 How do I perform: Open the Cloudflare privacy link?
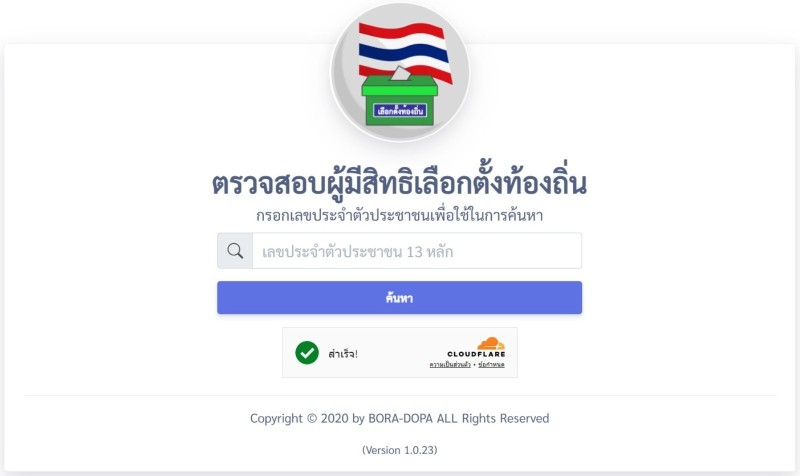pyautogui.click(x=450, y=365)
